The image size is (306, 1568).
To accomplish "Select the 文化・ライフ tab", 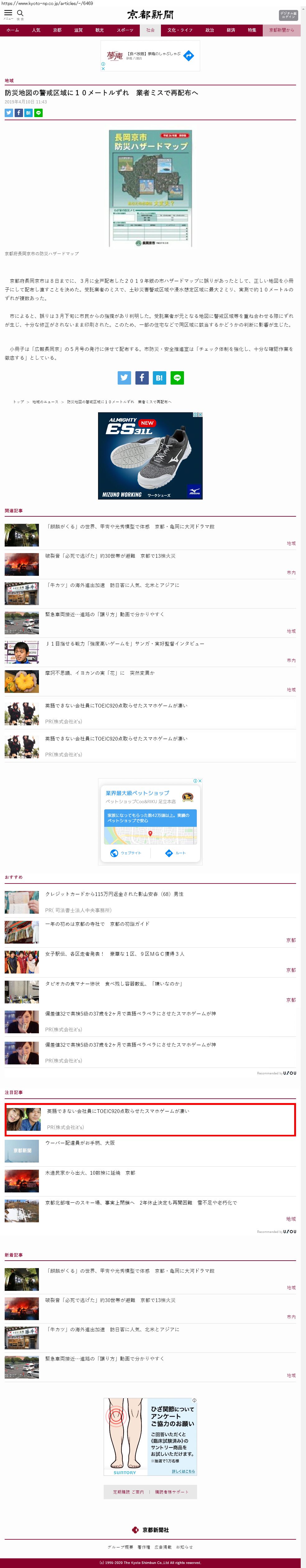I will [180, 30].
